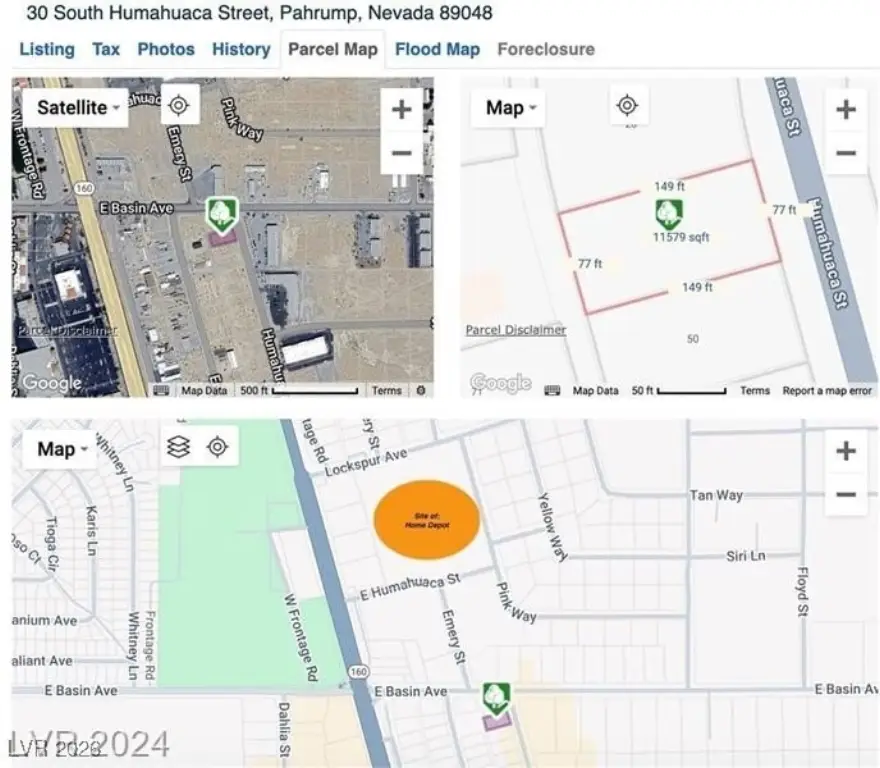
Task: Open the layers icon on the street map
Action: [178, 447]
